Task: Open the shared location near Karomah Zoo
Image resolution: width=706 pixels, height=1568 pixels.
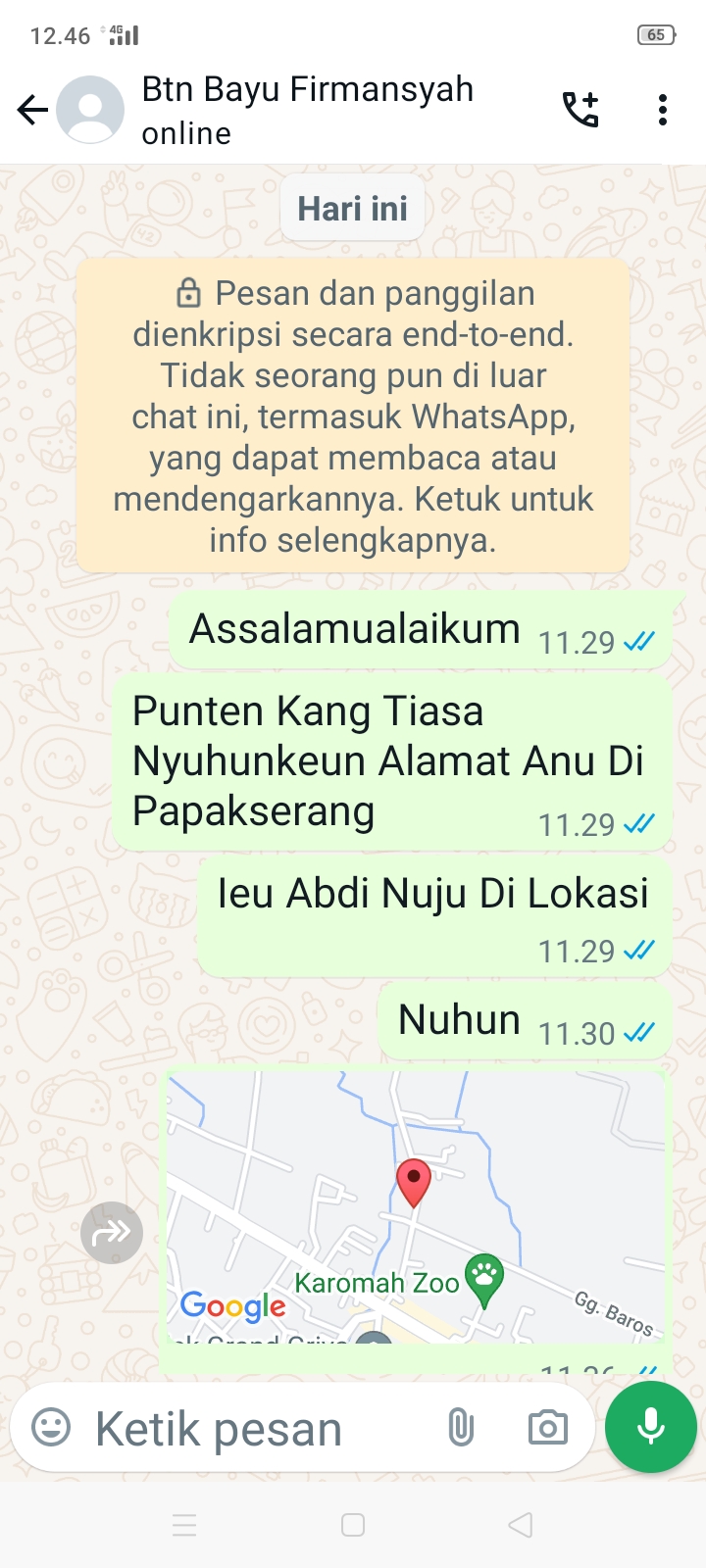Action: pyautogui.click(x=415, y=1207)
